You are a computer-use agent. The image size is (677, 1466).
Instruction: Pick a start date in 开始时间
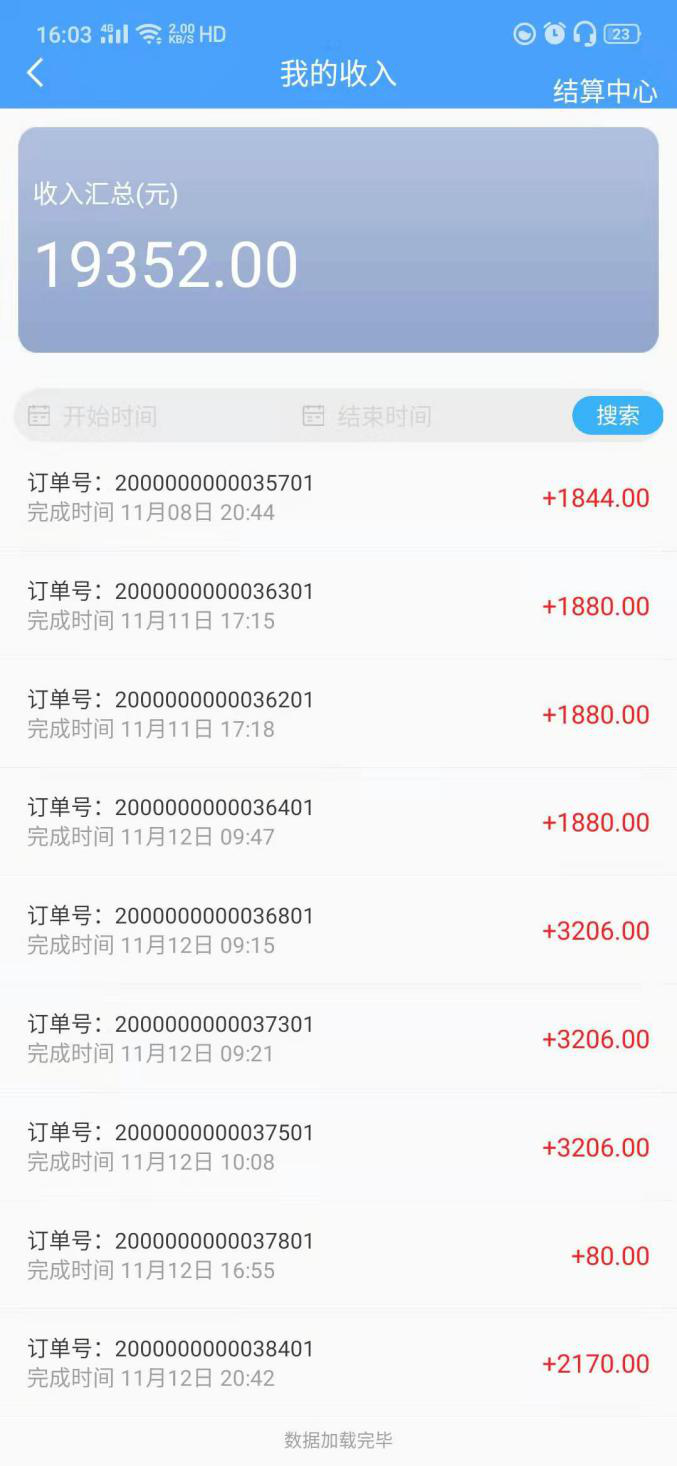coord(110,416)
